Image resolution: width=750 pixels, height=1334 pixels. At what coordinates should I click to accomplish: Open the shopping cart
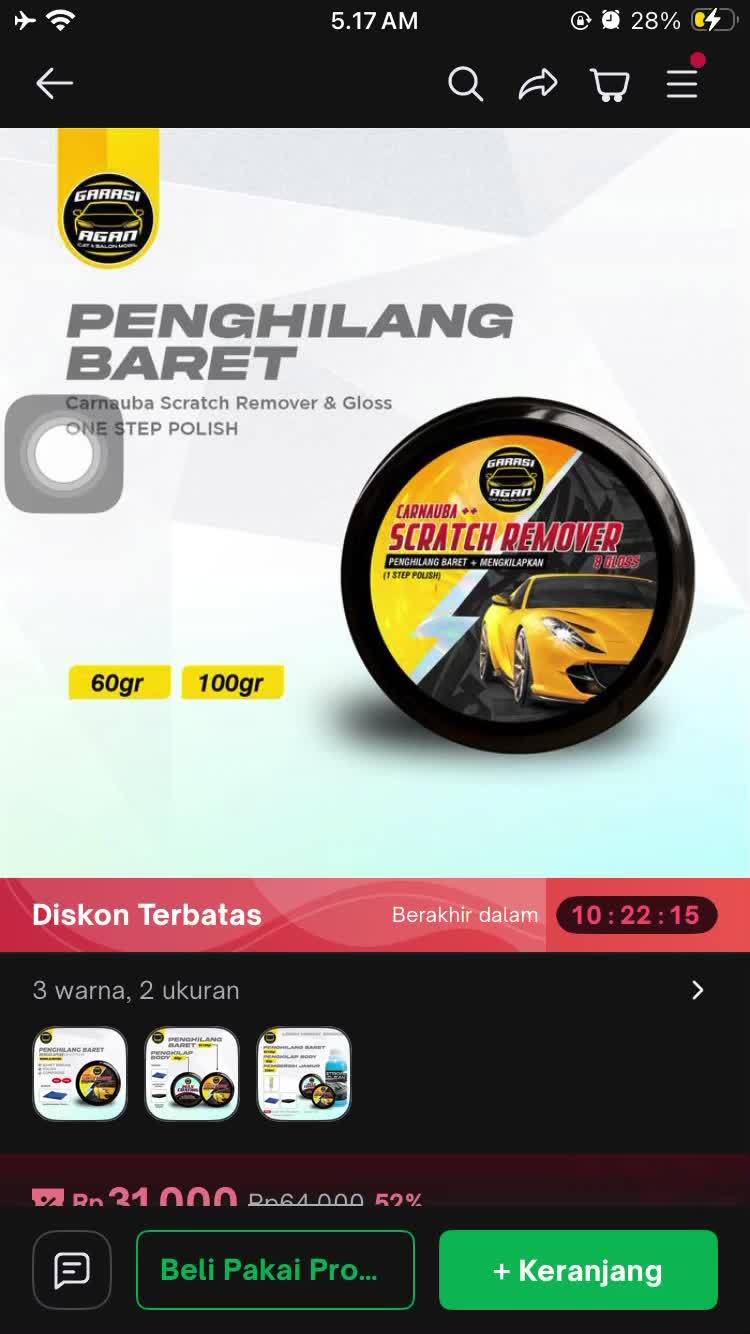[x=610, y=84]
